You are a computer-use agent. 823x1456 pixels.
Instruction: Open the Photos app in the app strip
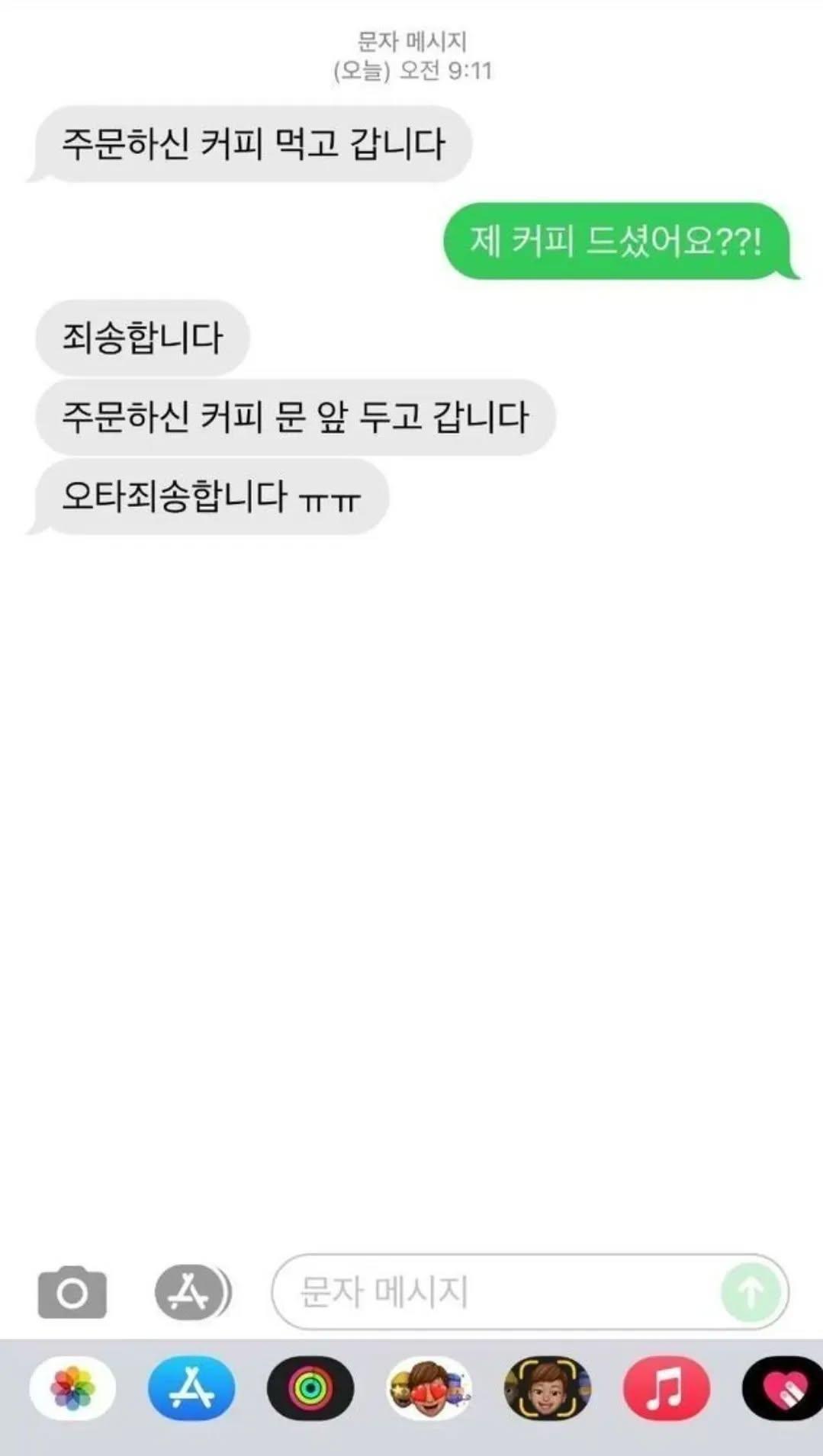[x=72, y=1388]
